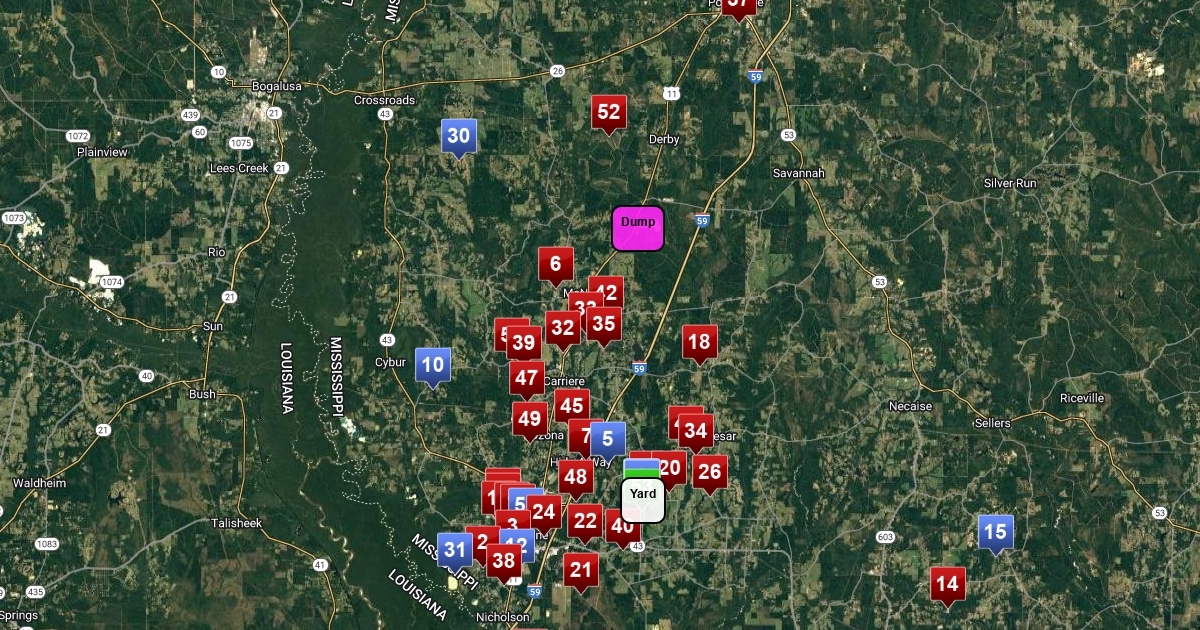1200x630 pixels.
Task: Tap red stop marker 38
Action: (x=503, y=561)
